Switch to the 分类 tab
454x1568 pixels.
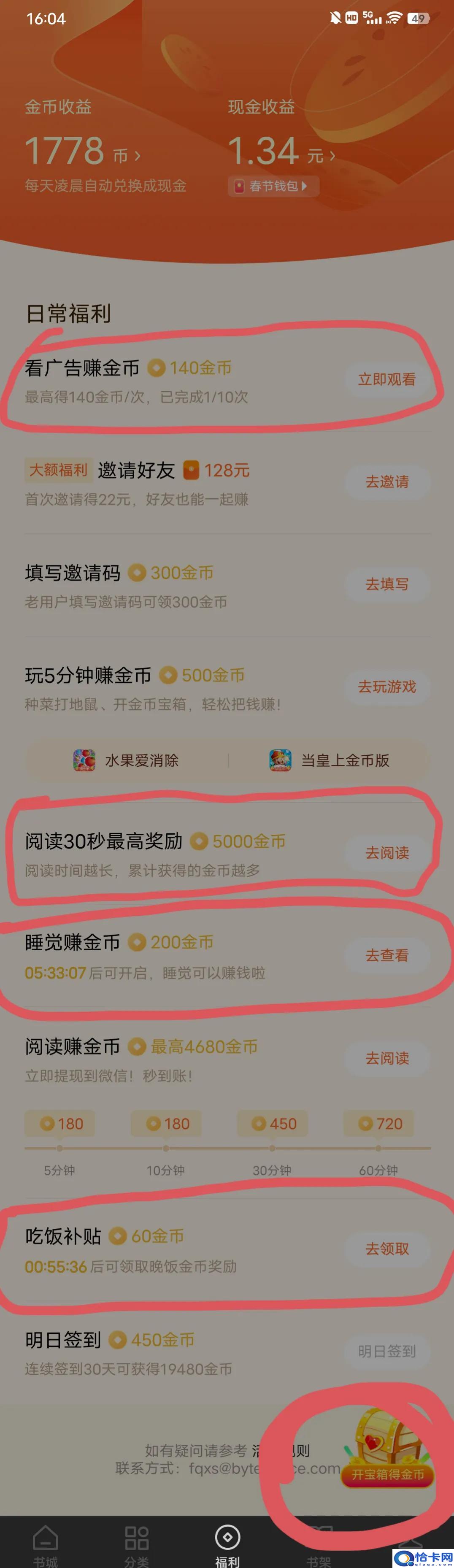(x=136, y=1545)
